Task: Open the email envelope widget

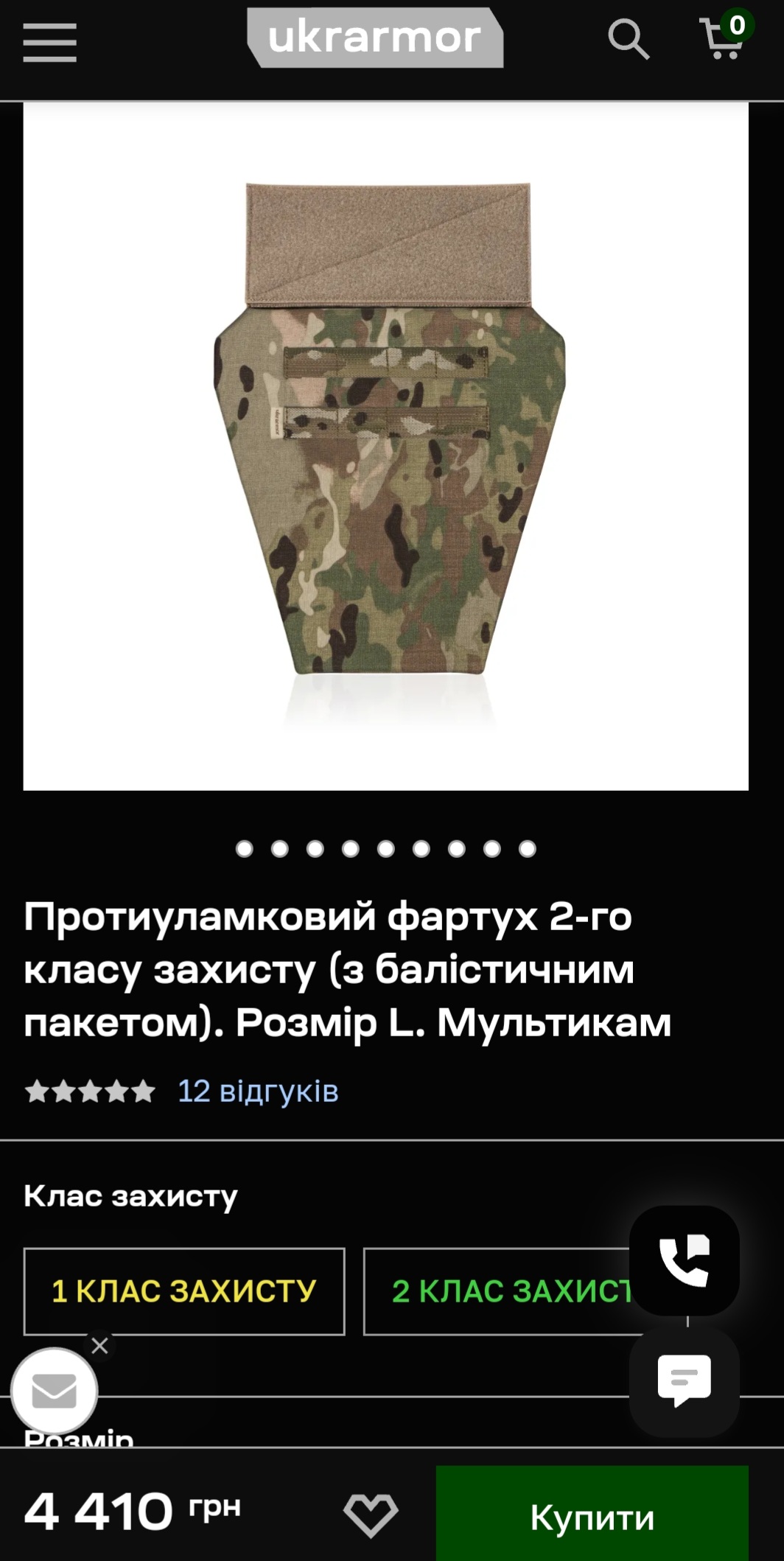Action: [55, 1391]
